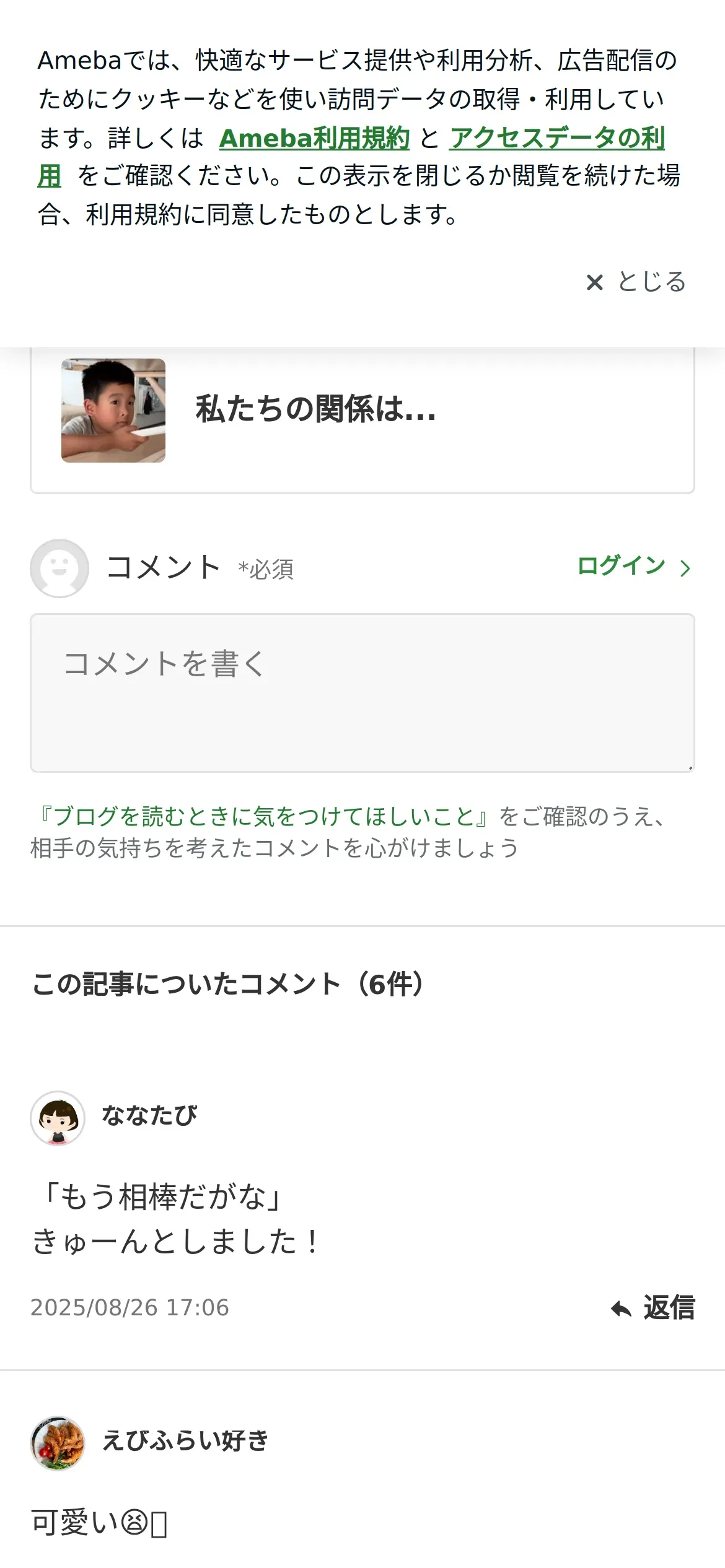View ななたび's profile
The image size is (725, 1568).
(x=149, y=1115)
